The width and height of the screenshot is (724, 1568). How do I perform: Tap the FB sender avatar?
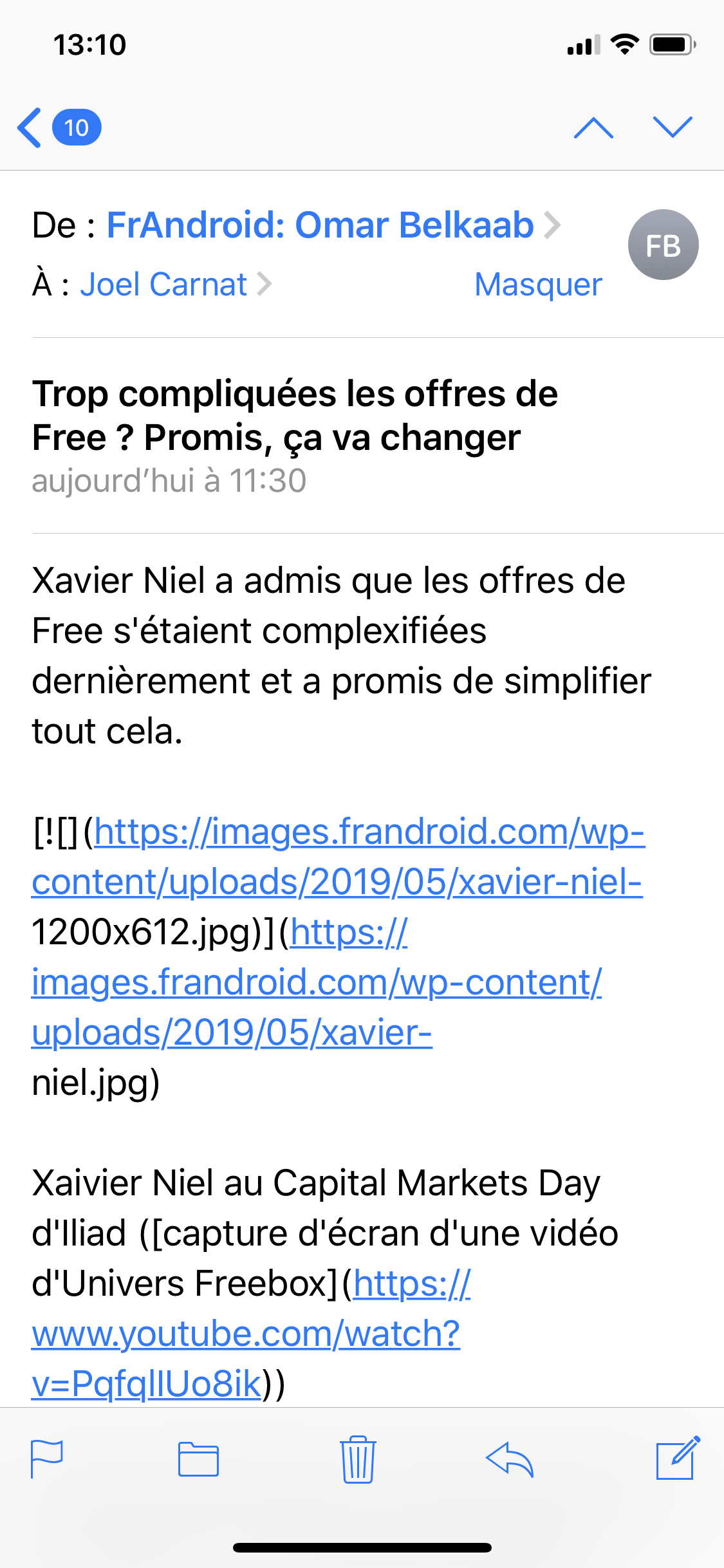[x=663, y=245]
